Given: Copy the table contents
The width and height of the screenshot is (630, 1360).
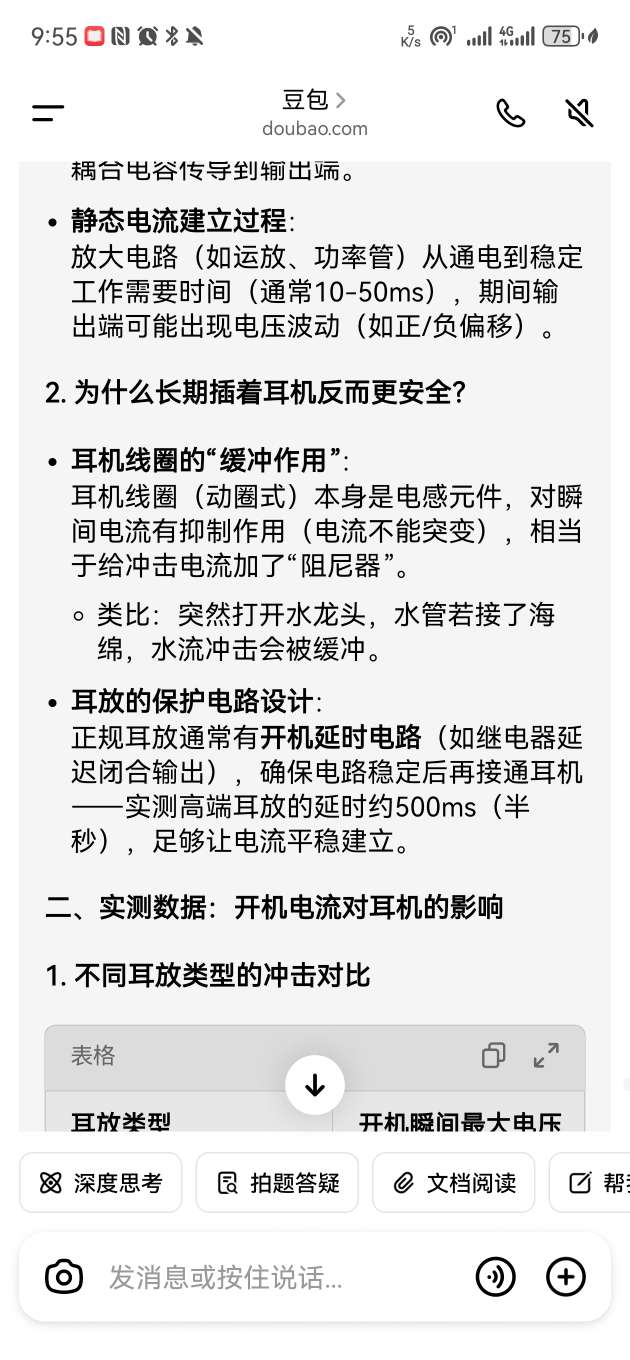Looking at the screenshot, I should [494, 1055].
